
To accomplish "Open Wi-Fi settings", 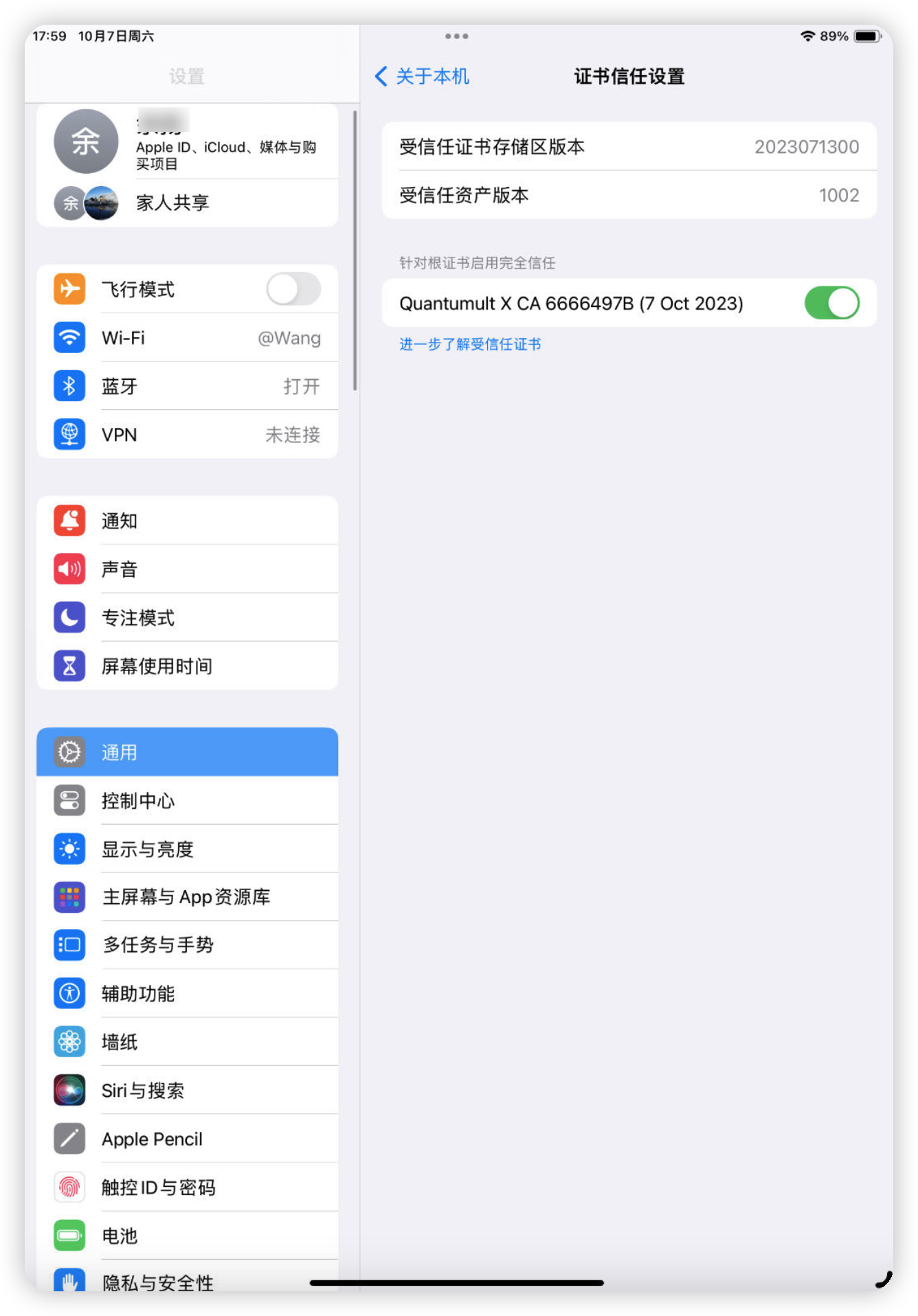I will coord(187,338).
